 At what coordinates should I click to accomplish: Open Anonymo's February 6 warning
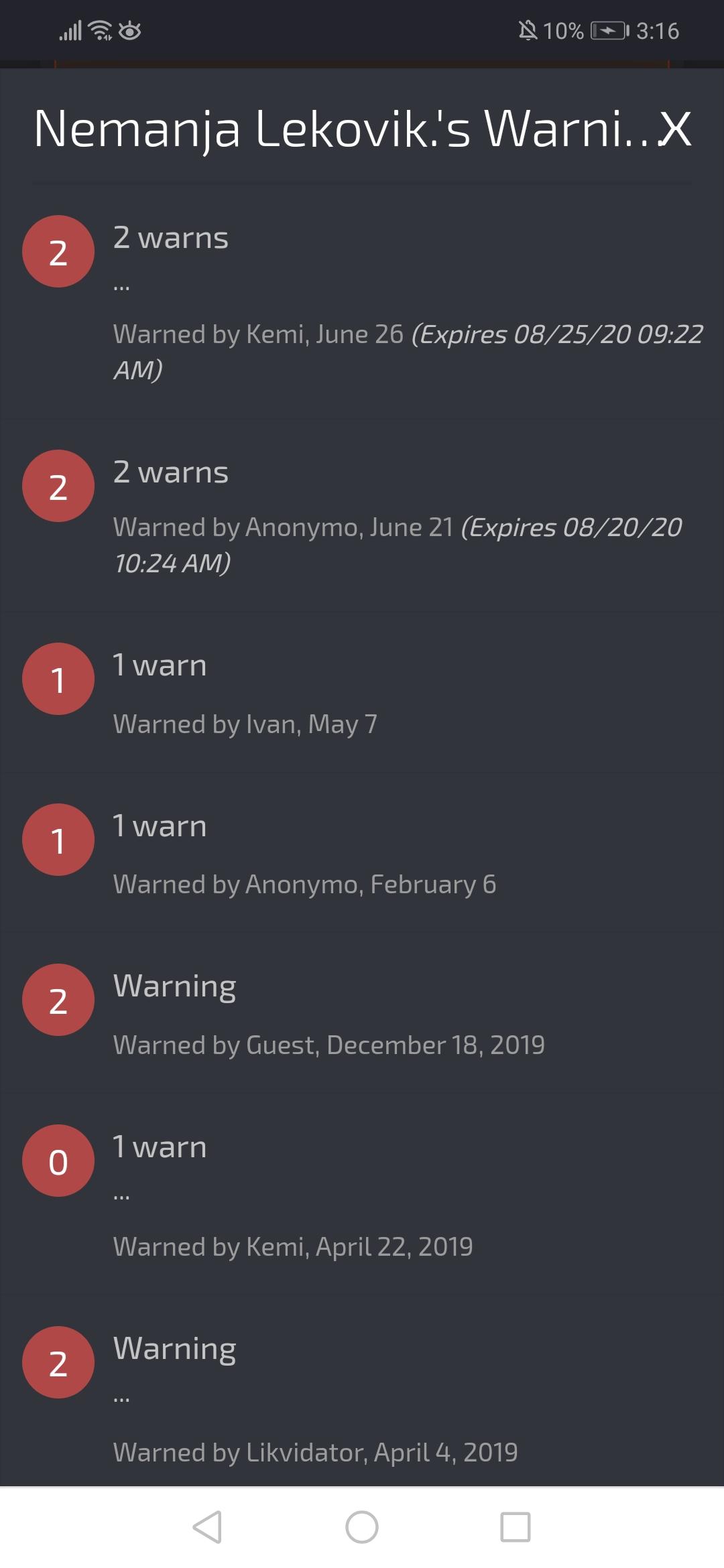point(362,853)
